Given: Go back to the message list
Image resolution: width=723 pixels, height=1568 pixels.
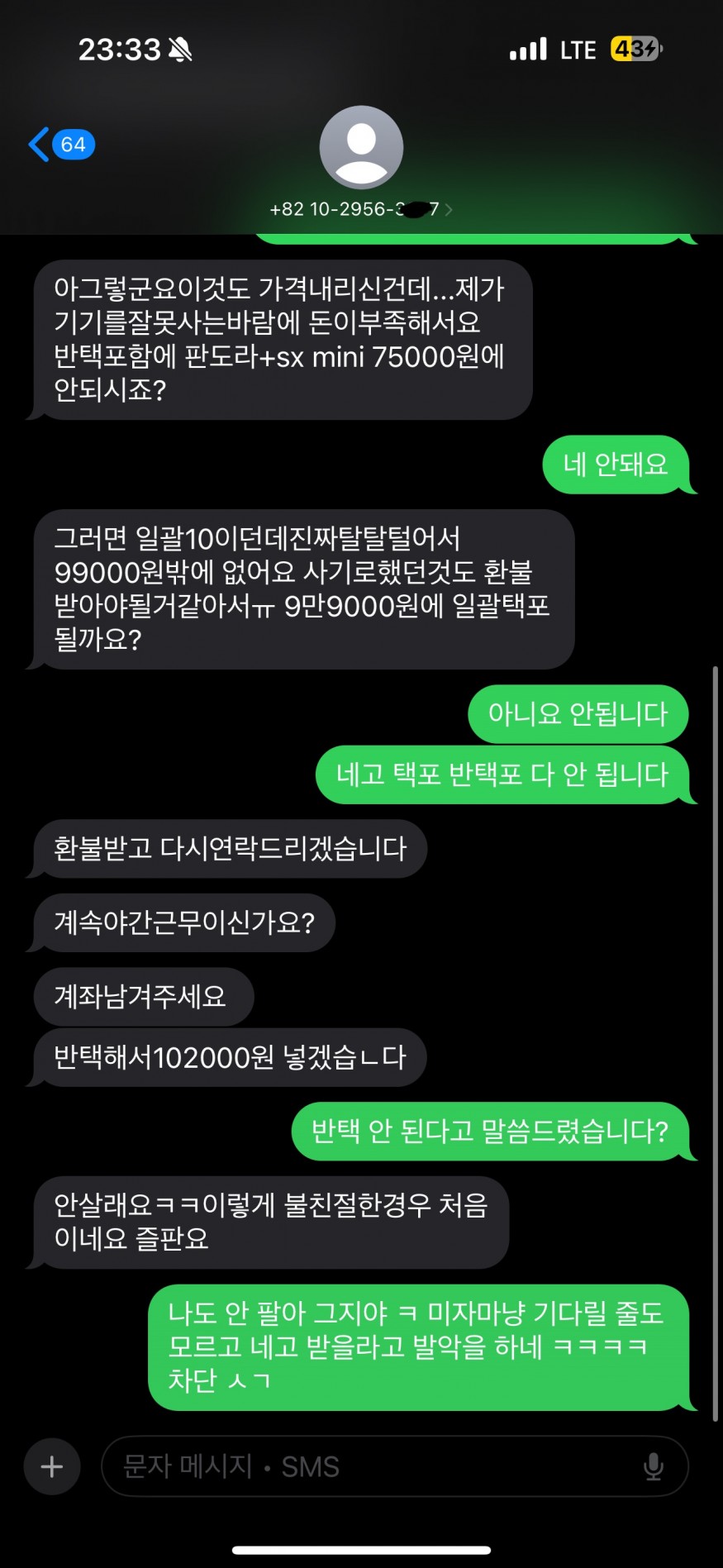Looking at the screenshot, I should [59, 145].
